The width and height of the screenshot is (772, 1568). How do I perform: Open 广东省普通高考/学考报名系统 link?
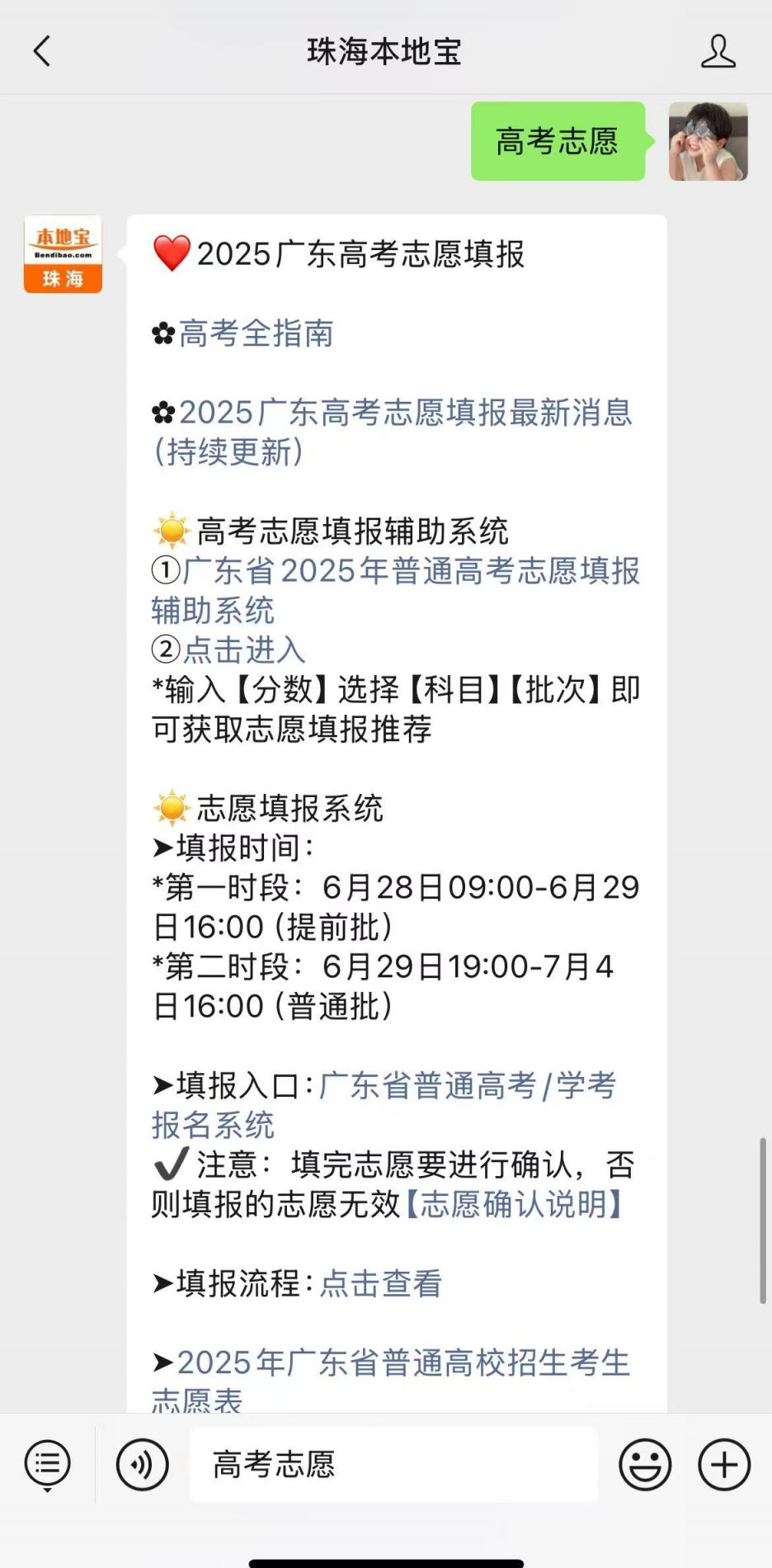pyautogui.click(x=467, y=1086)
